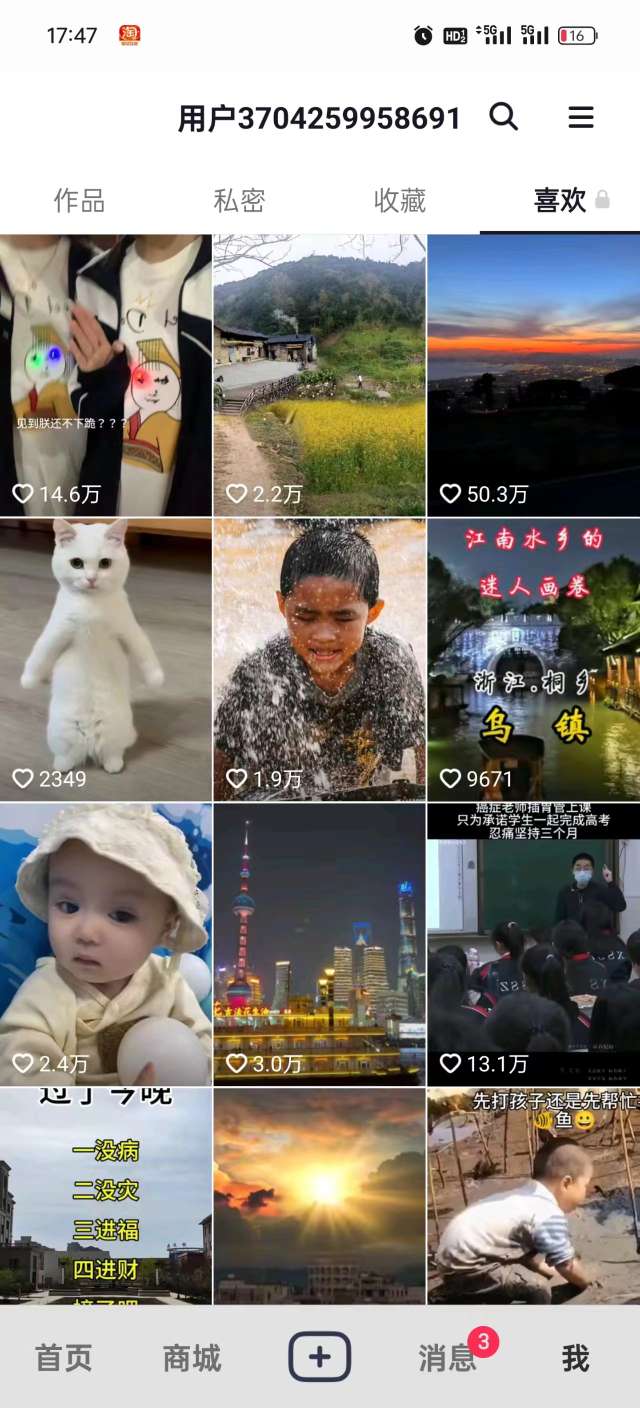Screen dimensions: 640x1408
Task: Open the countryside flower field video
Action: pyautogui.click(x=320, y=375)
